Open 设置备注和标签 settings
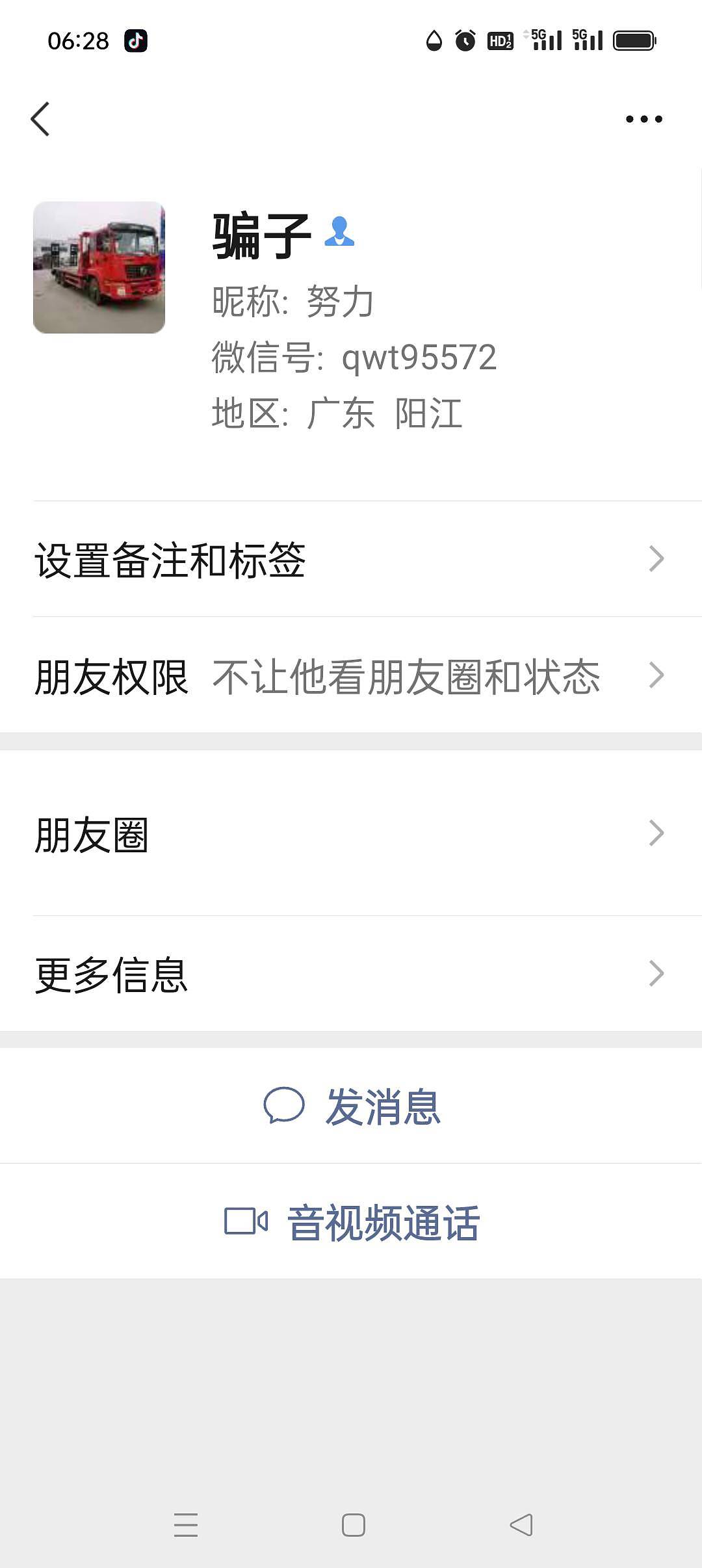702x1568 pixels. pyautogui.click(x=351, y=559)
